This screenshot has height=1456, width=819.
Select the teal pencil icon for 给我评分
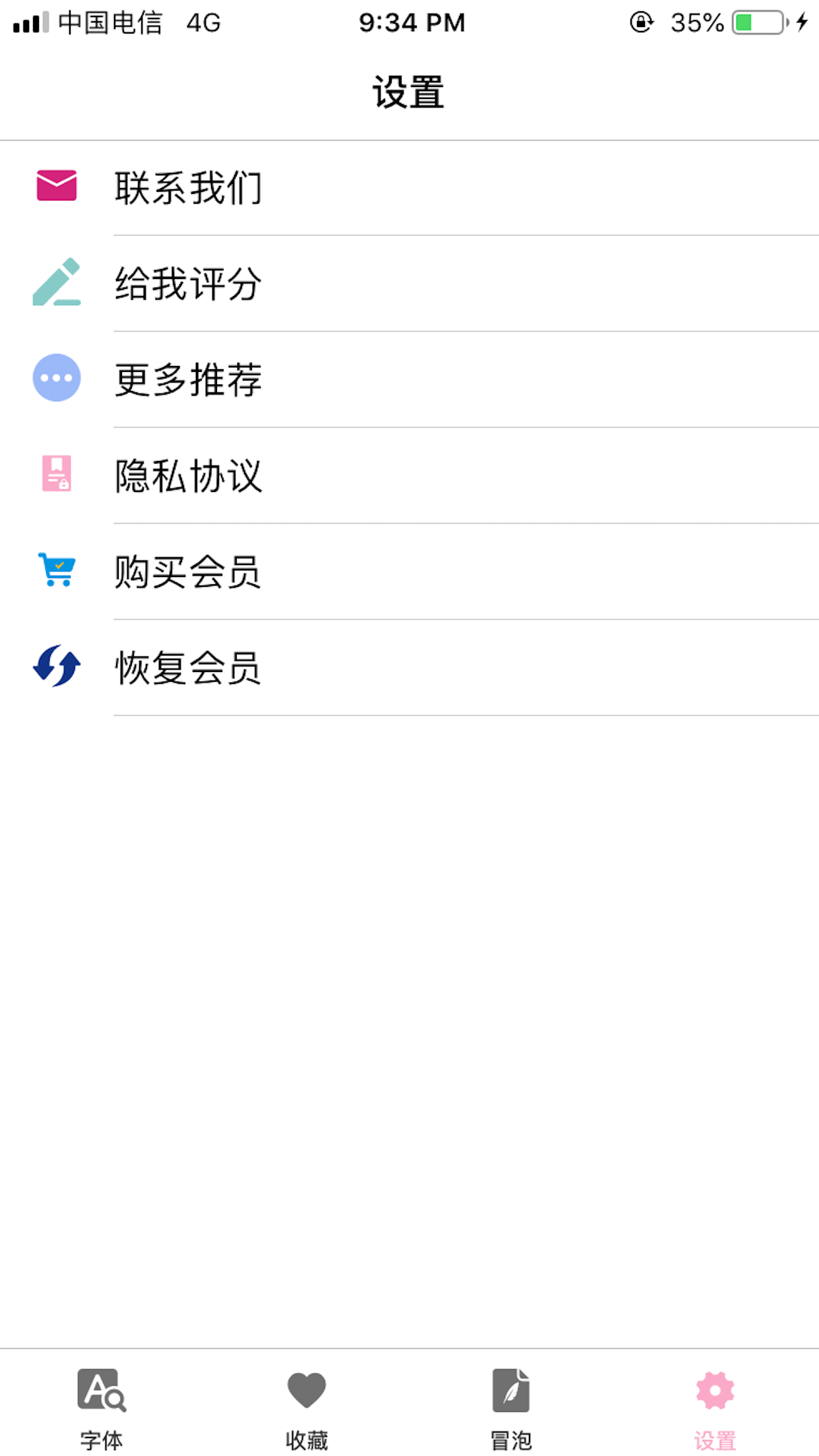point(56,282)
